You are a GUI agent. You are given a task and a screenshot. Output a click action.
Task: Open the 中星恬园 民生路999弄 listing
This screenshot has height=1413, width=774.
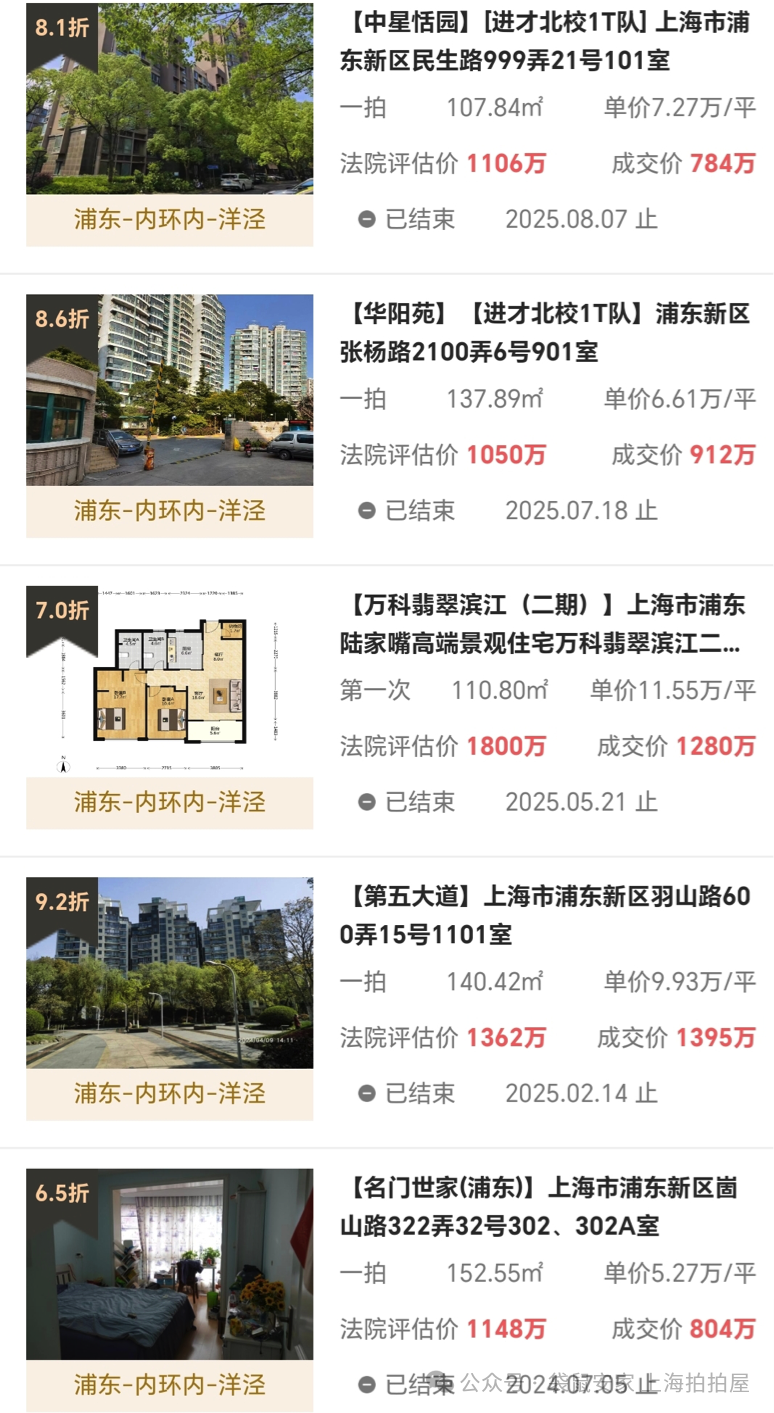pyautogui.click(x=545, y=43)
